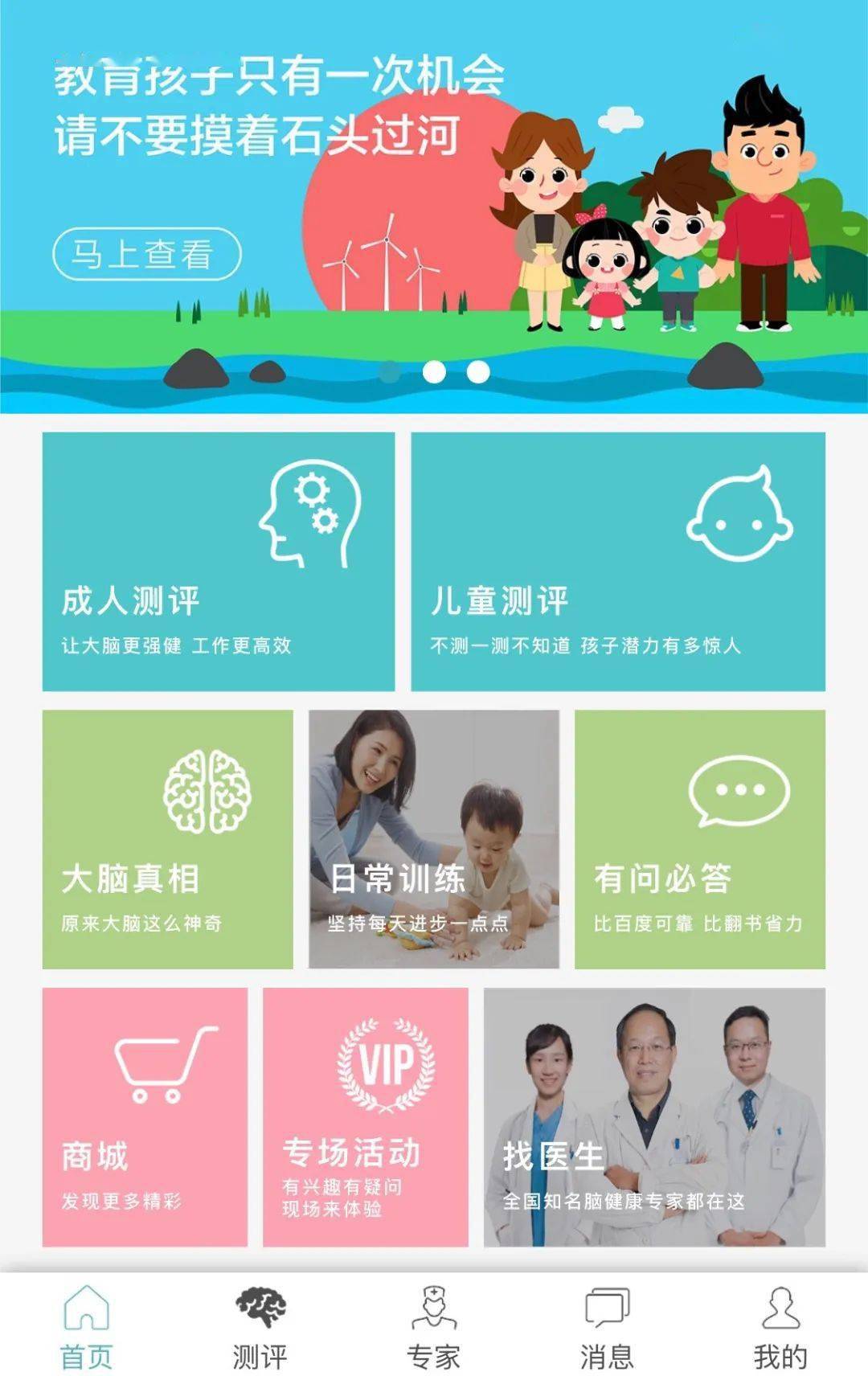Screen dimensions: 868x1376
Task: Open the 找医生 find doctor tile
Action: click(x=654, y=1117)
